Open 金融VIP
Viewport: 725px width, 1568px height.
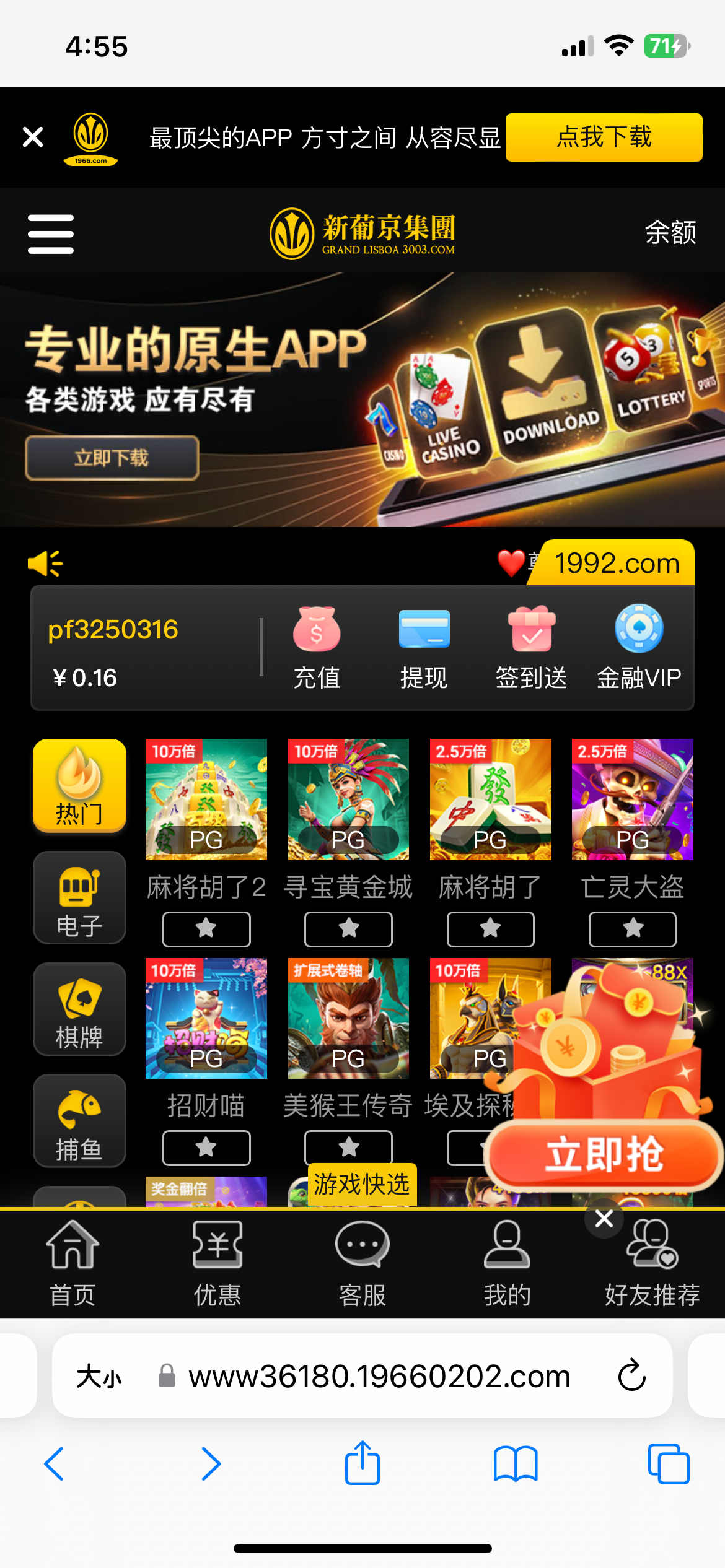point(638,648)
